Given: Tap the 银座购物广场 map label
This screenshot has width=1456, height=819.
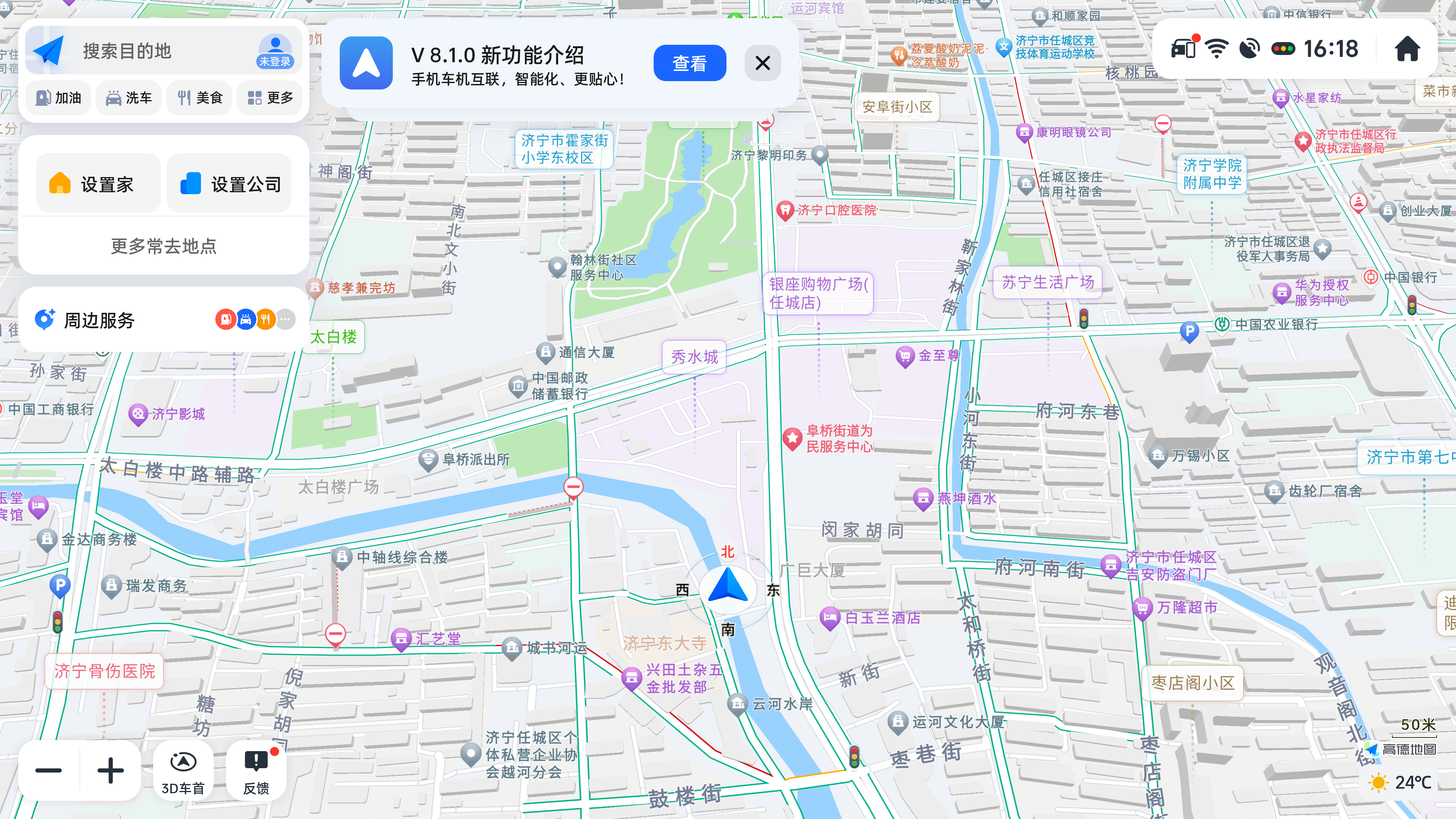Looking at the screenshot, I should pos(817,293).
